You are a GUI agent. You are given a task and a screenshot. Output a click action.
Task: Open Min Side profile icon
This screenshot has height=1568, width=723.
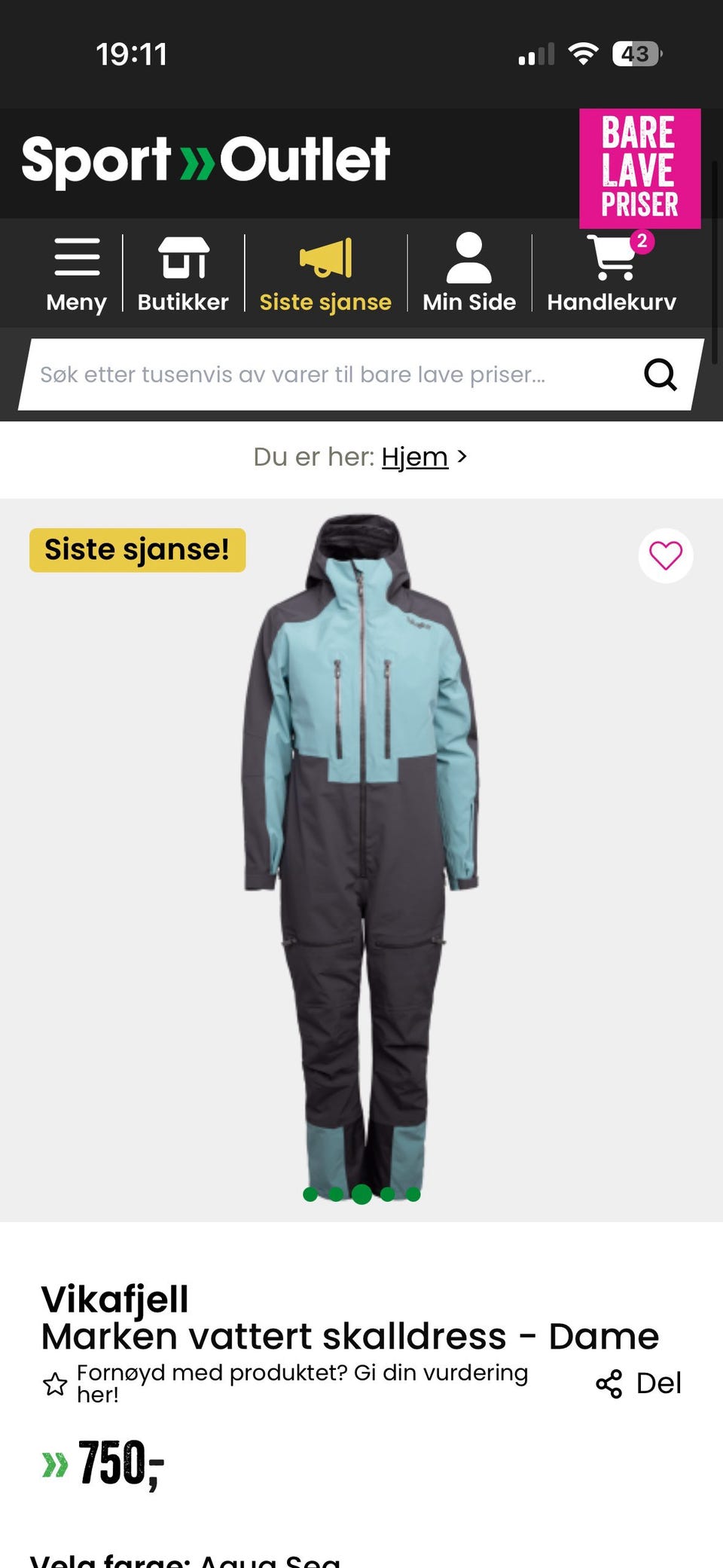click(468, 258)
